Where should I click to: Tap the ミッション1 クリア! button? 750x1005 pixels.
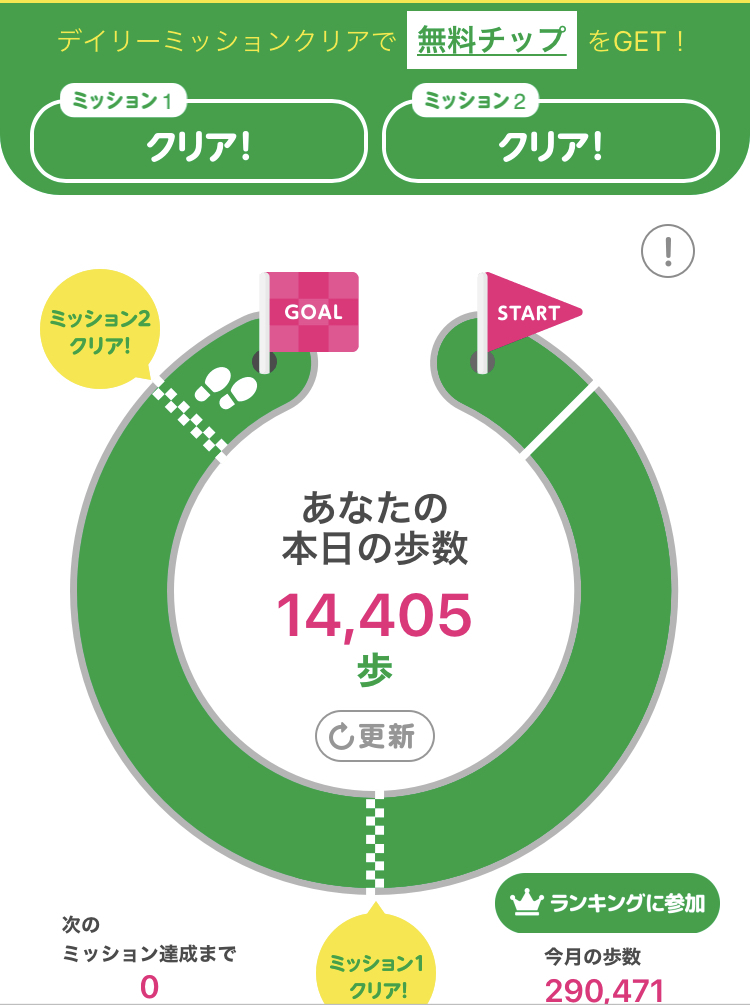point(199,141)
